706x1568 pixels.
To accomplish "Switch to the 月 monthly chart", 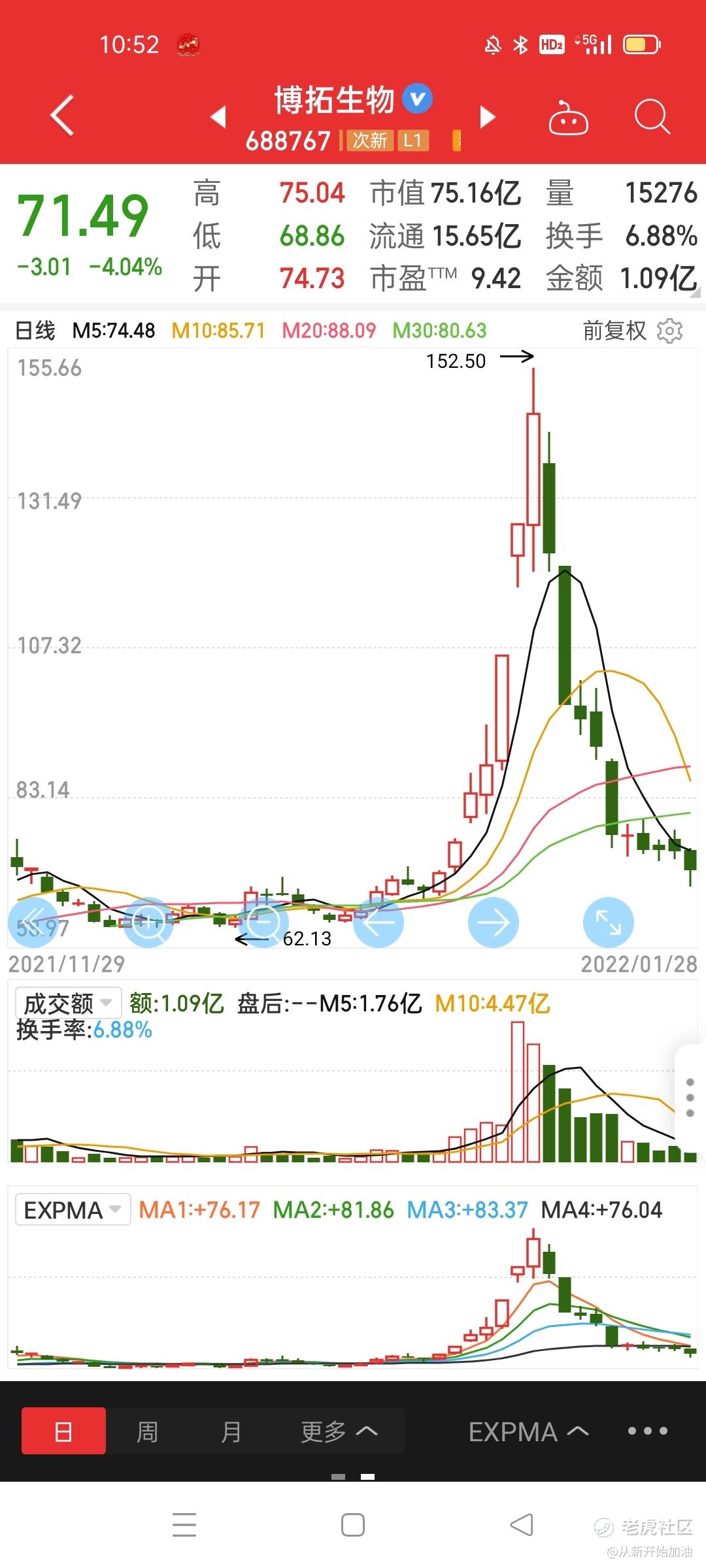I will coord(231,1431).
